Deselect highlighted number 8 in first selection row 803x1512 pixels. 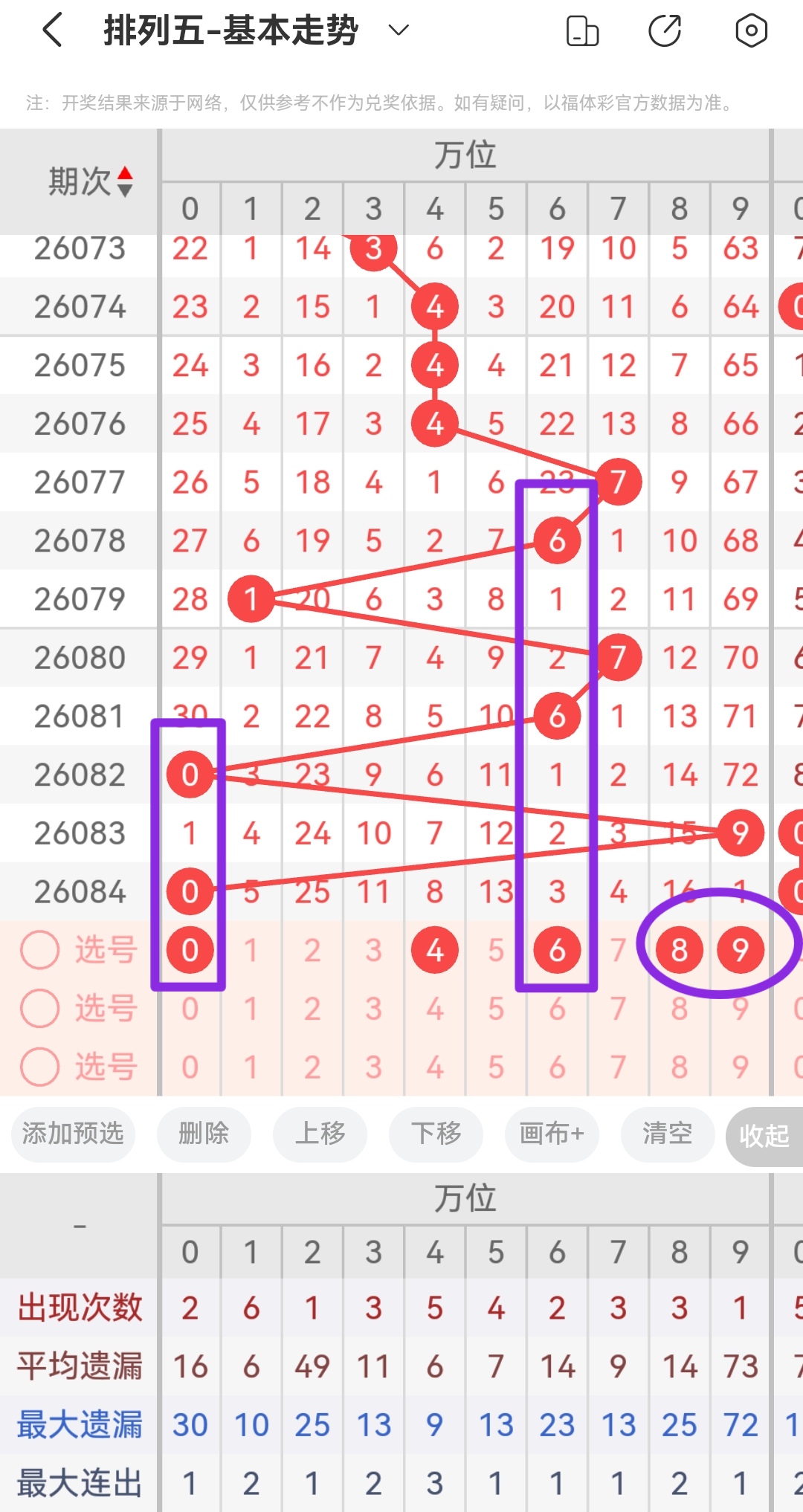[x=679, y=949]
